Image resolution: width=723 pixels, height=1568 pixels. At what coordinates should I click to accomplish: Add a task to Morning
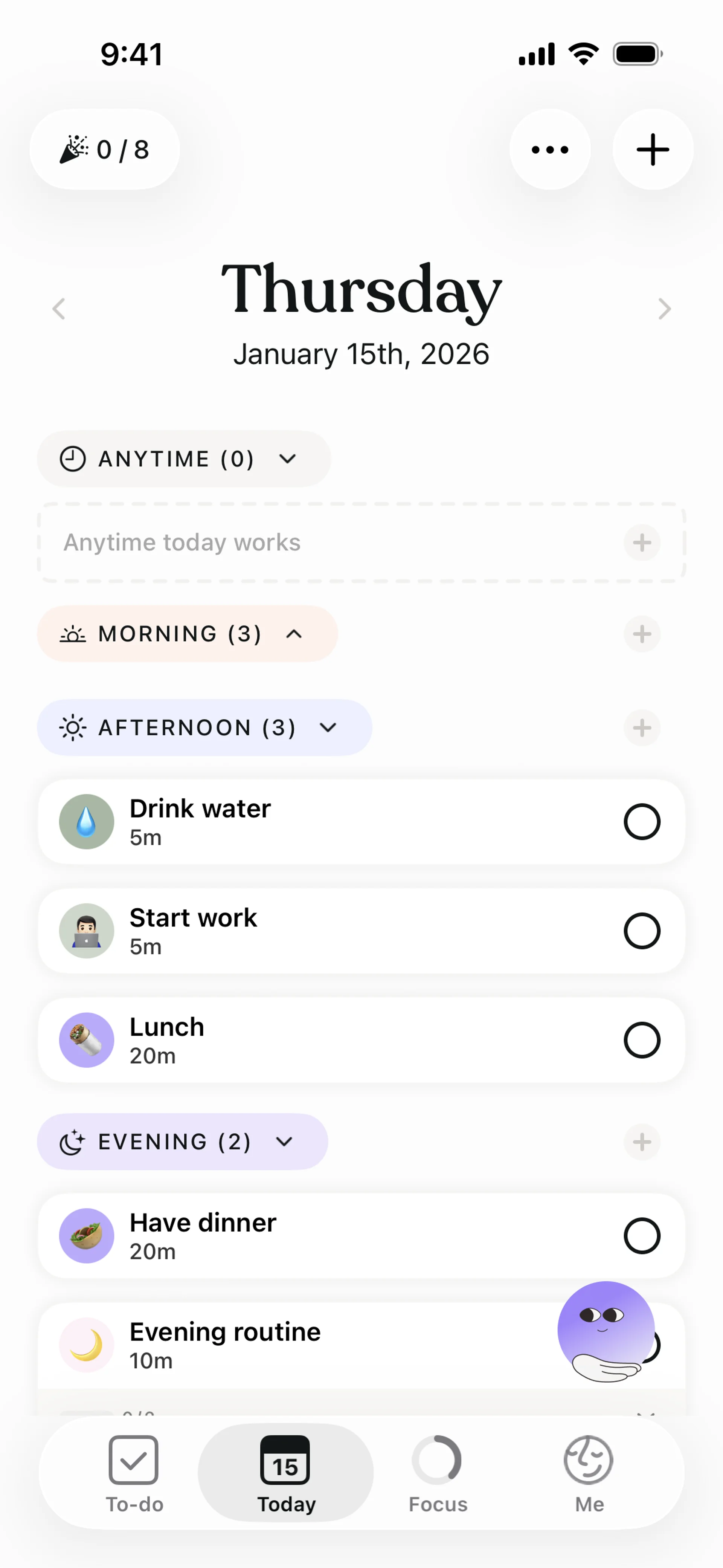click(x=641, y=634)
